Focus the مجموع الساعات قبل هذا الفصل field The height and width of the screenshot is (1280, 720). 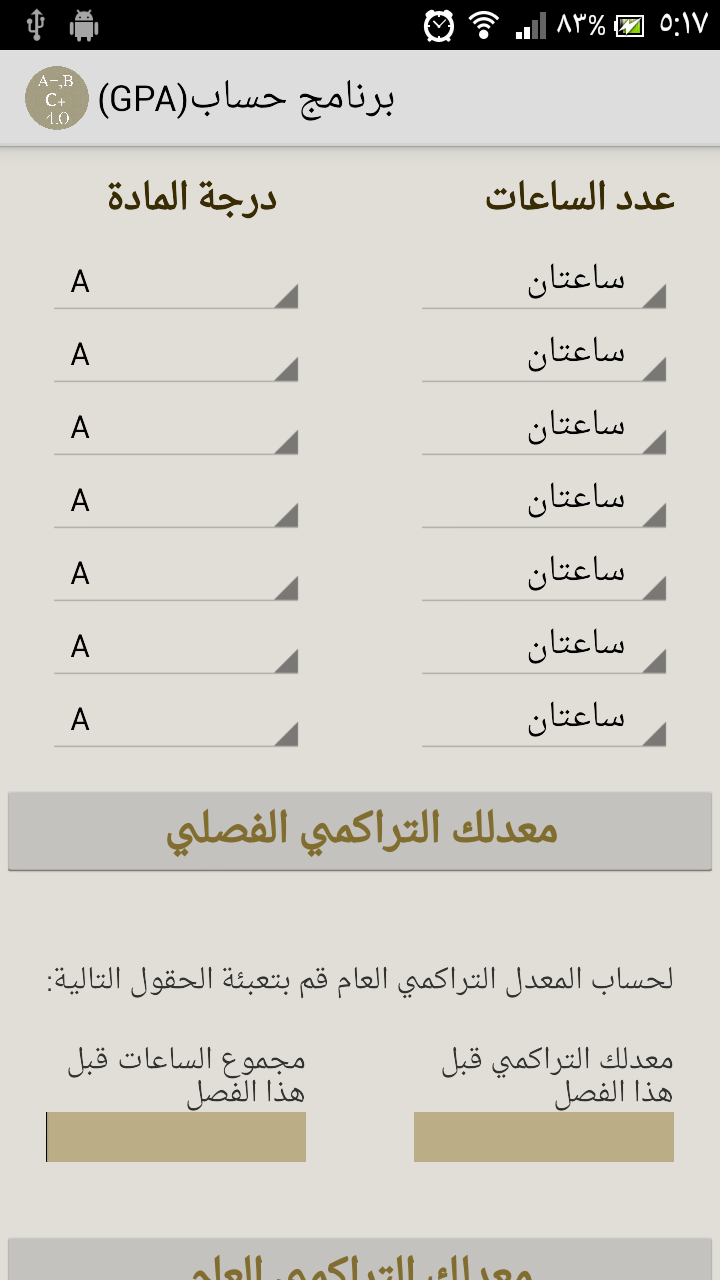click(x=176, y=1137)
